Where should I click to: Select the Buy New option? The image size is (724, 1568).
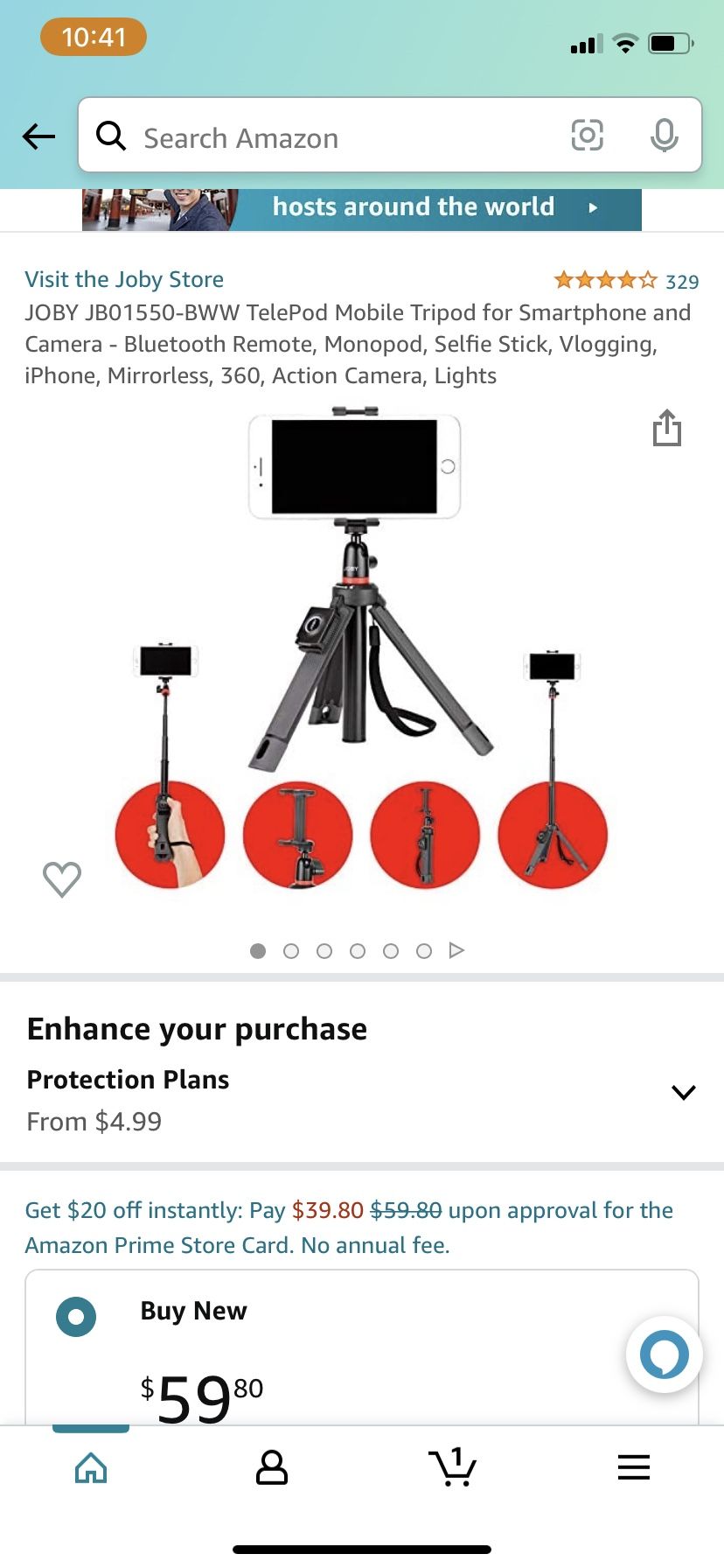76,1316
